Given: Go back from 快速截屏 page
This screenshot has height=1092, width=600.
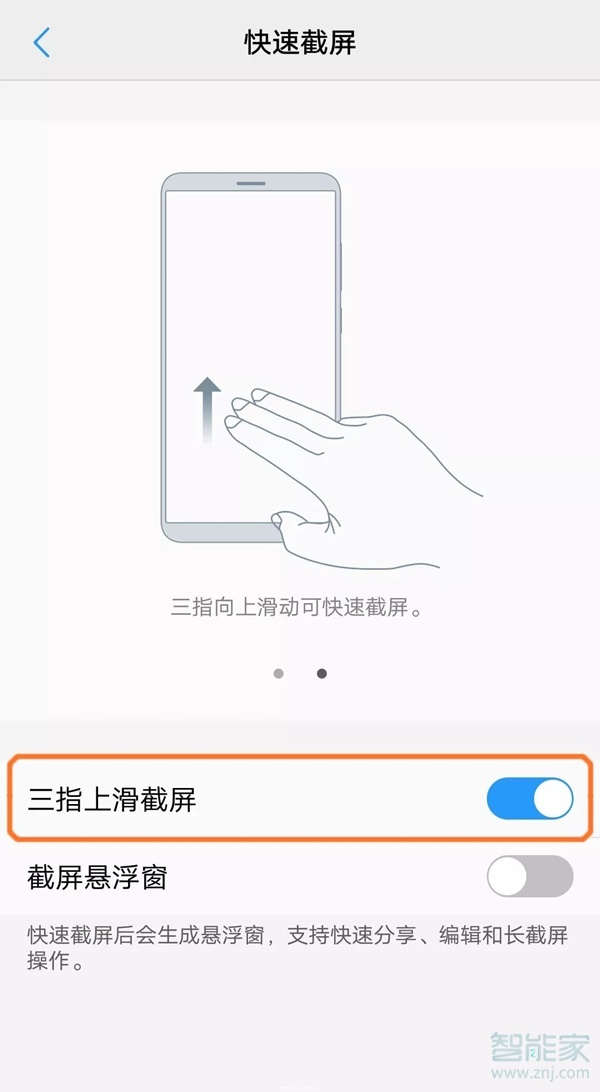Looking at the screenshot, I should pyautogui.click(x=41, y=42).
